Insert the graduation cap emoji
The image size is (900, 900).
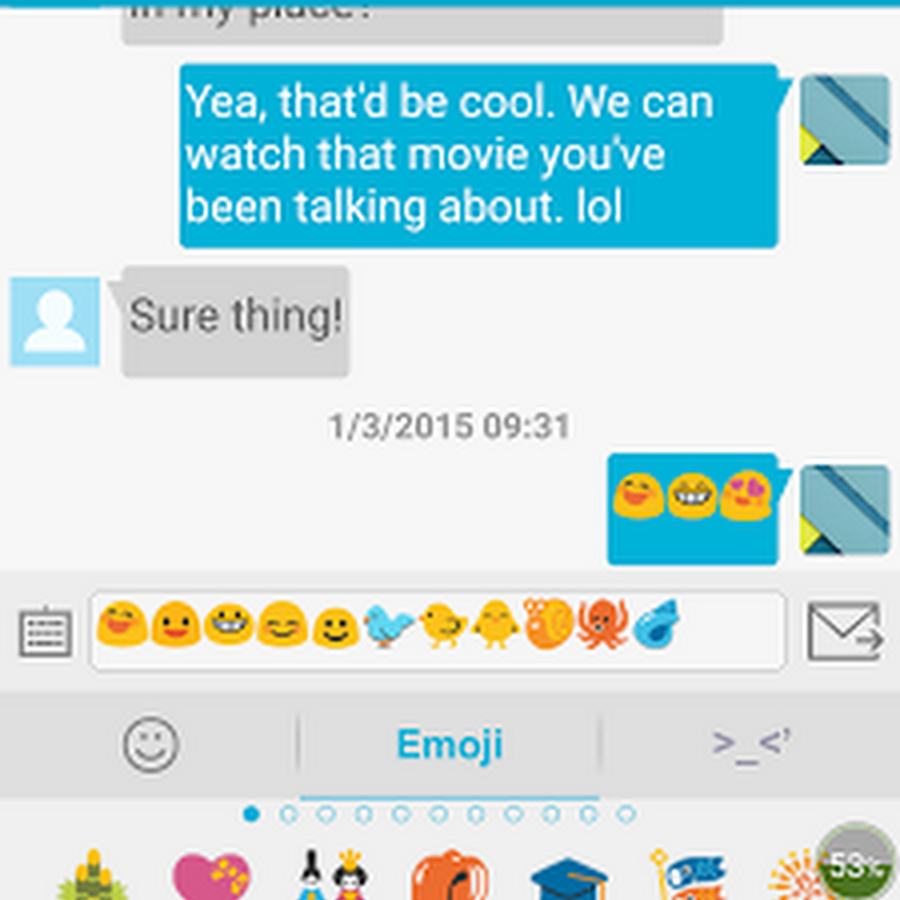[568, 878]
